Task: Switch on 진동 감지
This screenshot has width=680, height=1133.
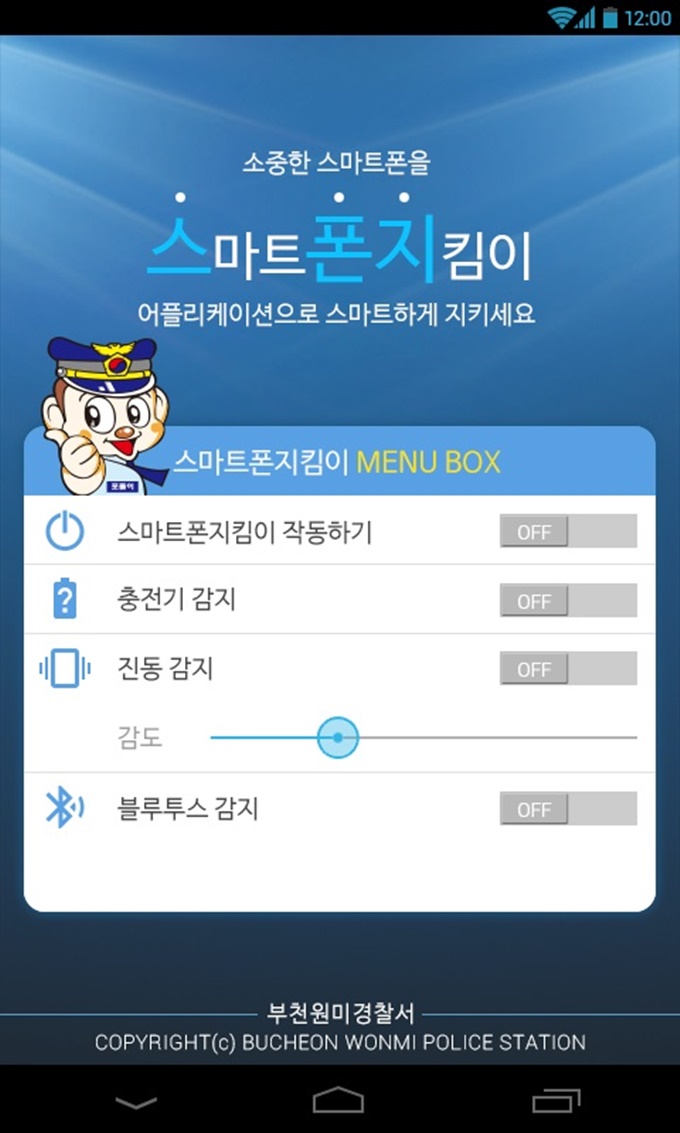Action: pos(568,669)
